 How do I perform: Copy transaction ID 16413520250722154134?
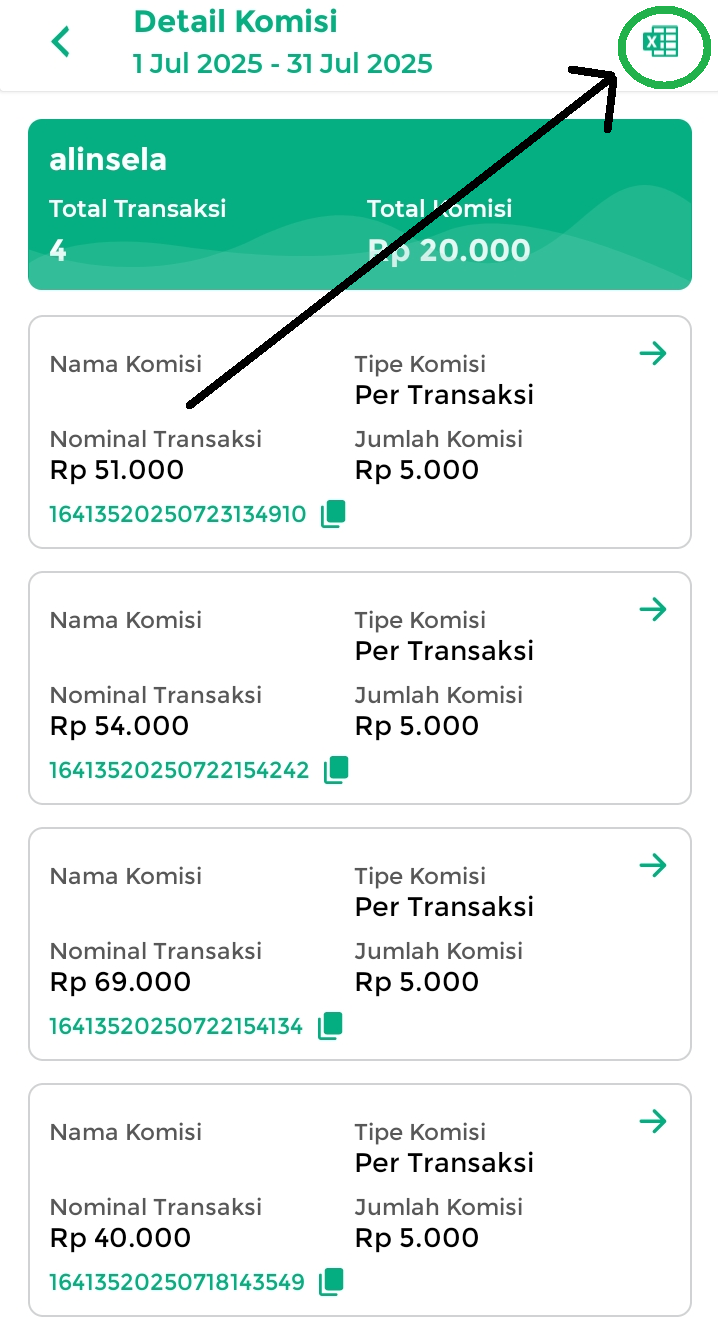tap(330, 1026)
